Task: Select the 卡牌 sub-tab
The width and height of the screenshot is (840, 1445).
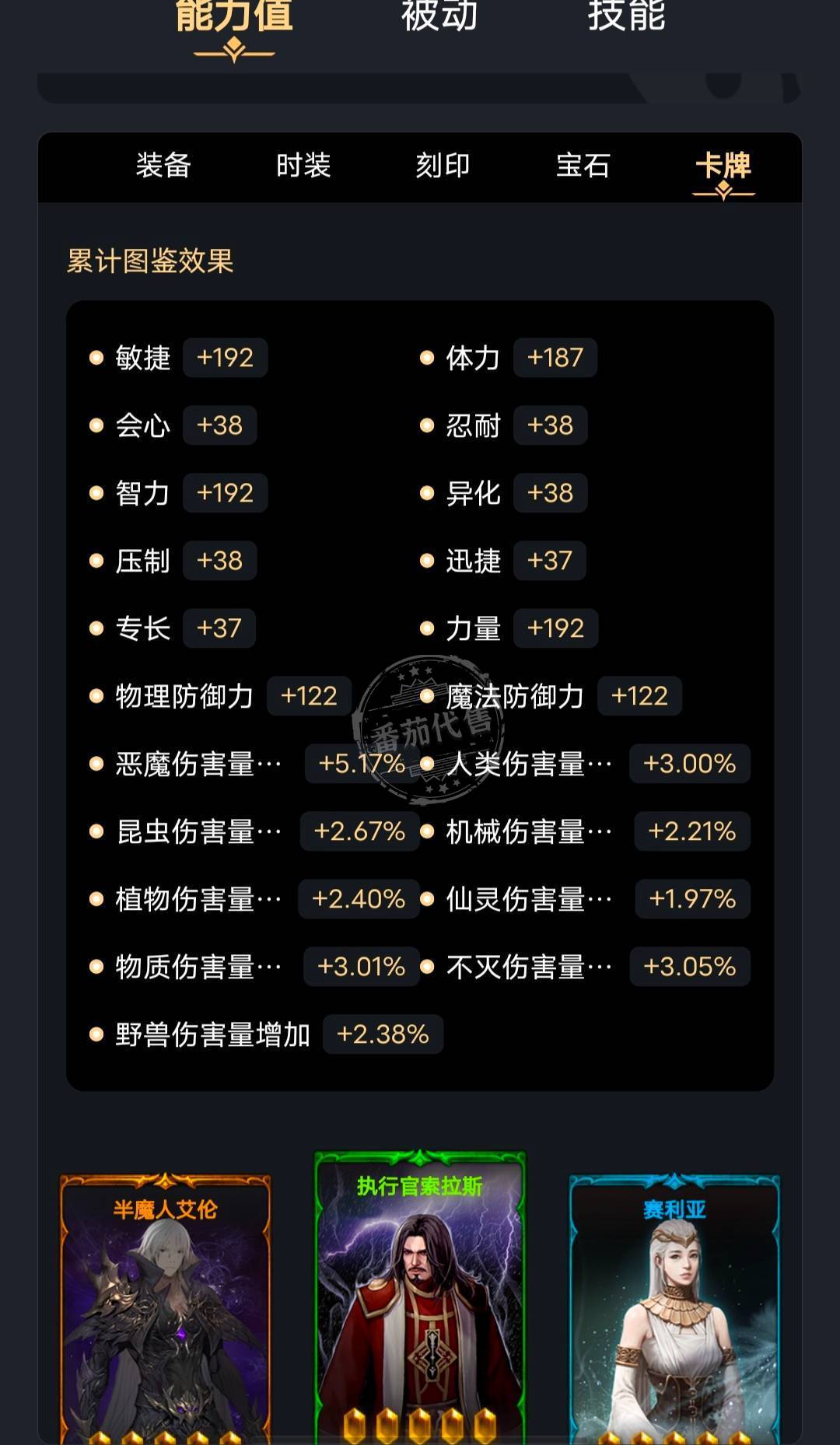Action: pos(723,166)
